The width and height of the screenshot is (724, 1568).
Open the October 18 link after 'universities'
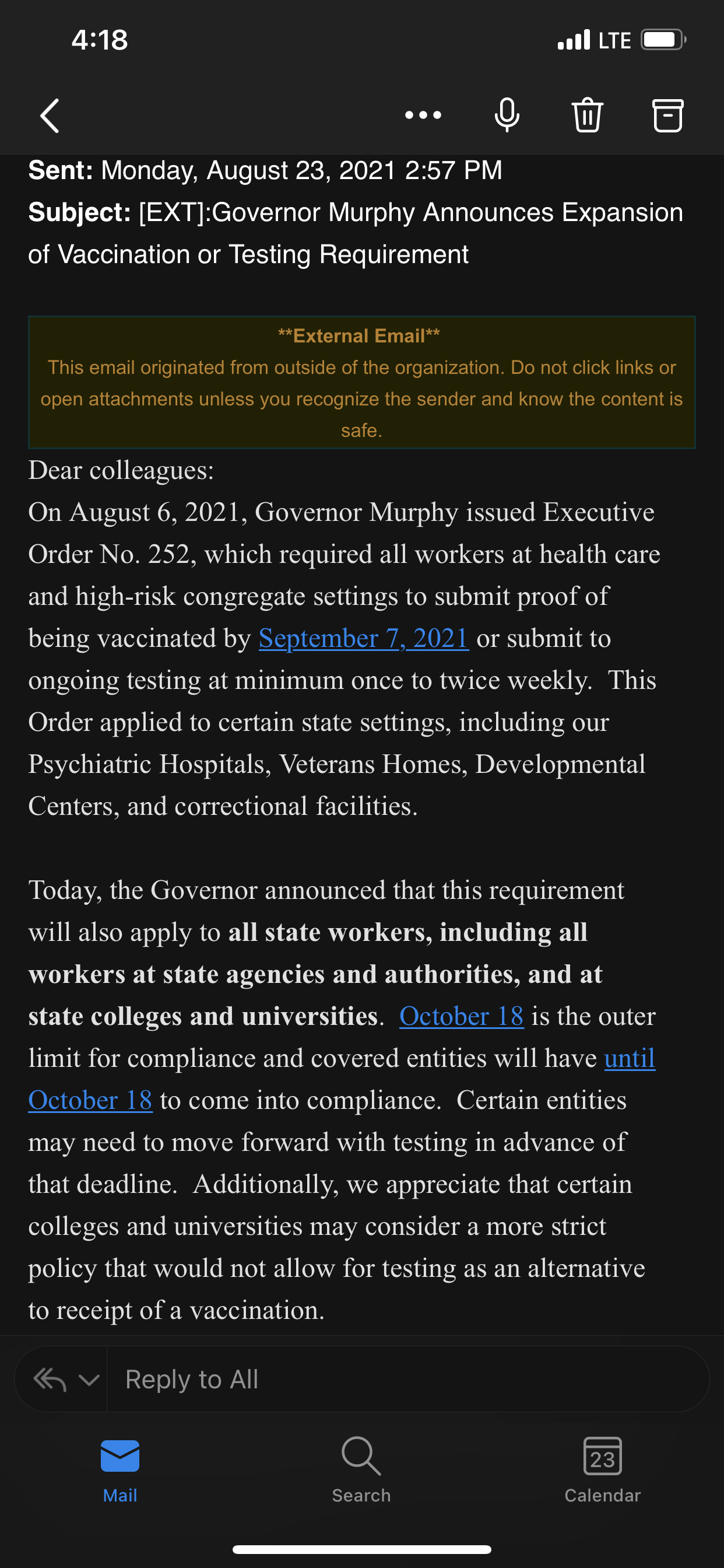(461, 1017)
